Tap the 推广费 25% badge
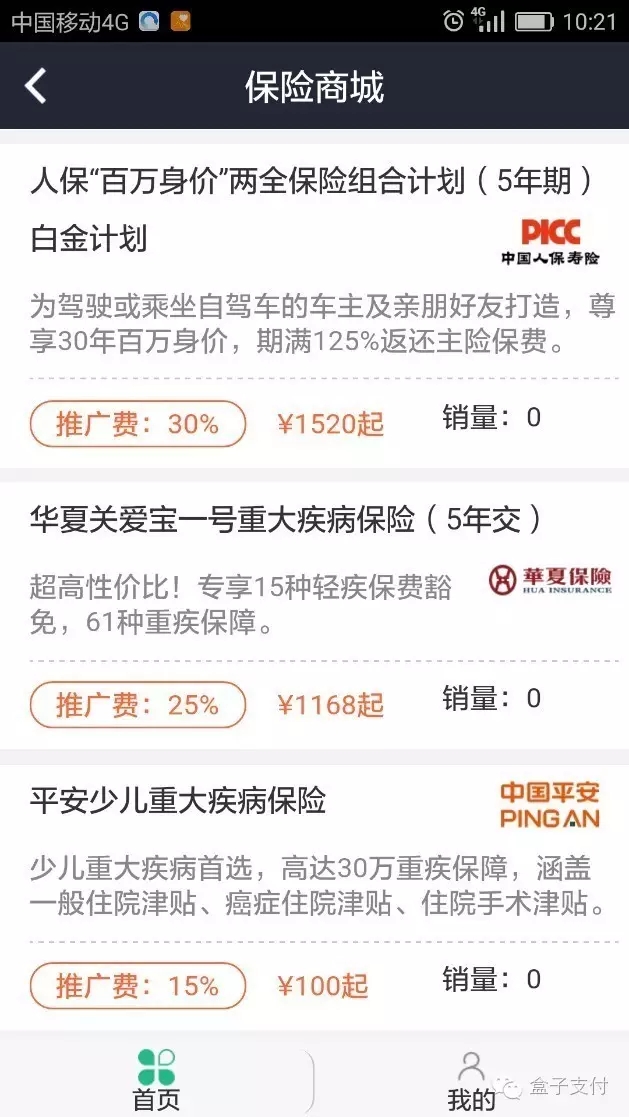Viewport: 629px width, 1117px height. (x=137, y=705)
